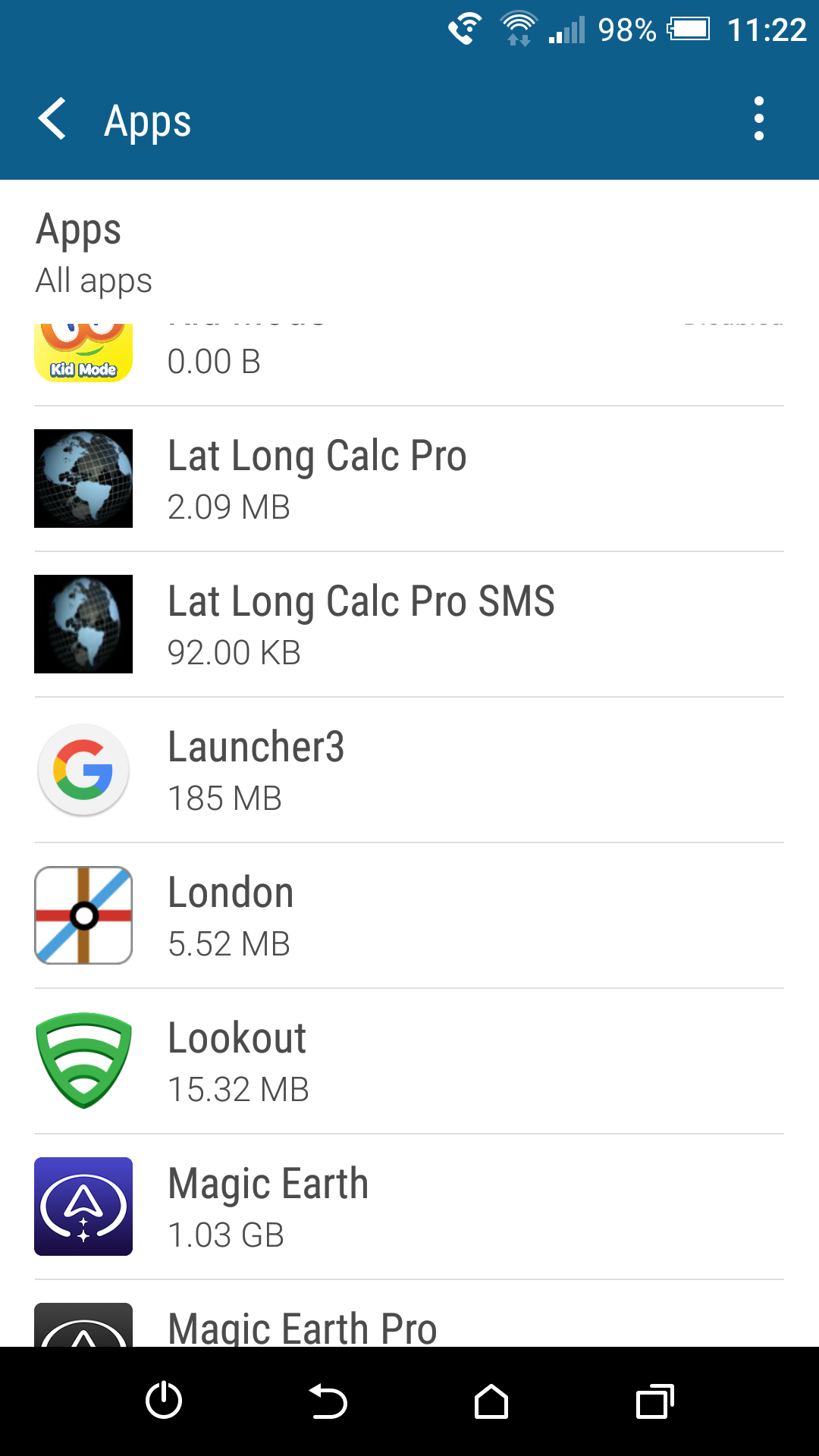This screenshot has height=1456, width=819.
Task: Tap the London app entry
Action: click(x=409, y=916)
